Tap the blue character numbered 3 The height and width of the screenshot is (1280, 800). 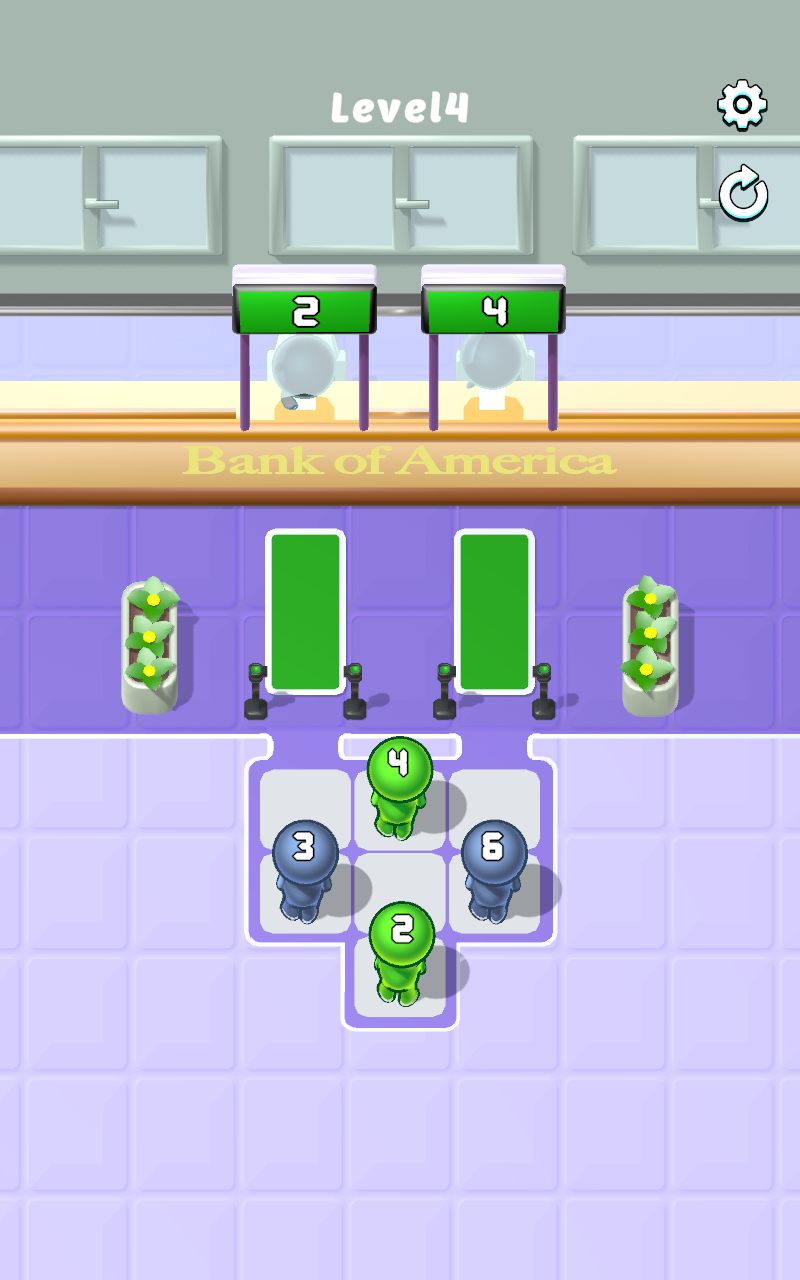click(304, 870)
